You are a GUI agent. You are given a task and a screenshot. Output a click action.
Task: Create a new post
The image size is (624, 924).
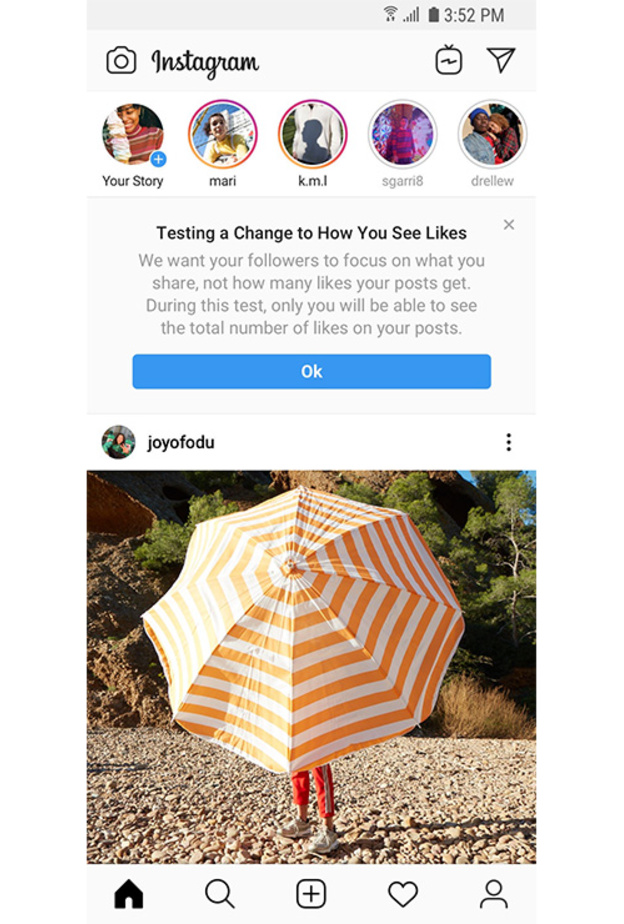tap(311, 893)
